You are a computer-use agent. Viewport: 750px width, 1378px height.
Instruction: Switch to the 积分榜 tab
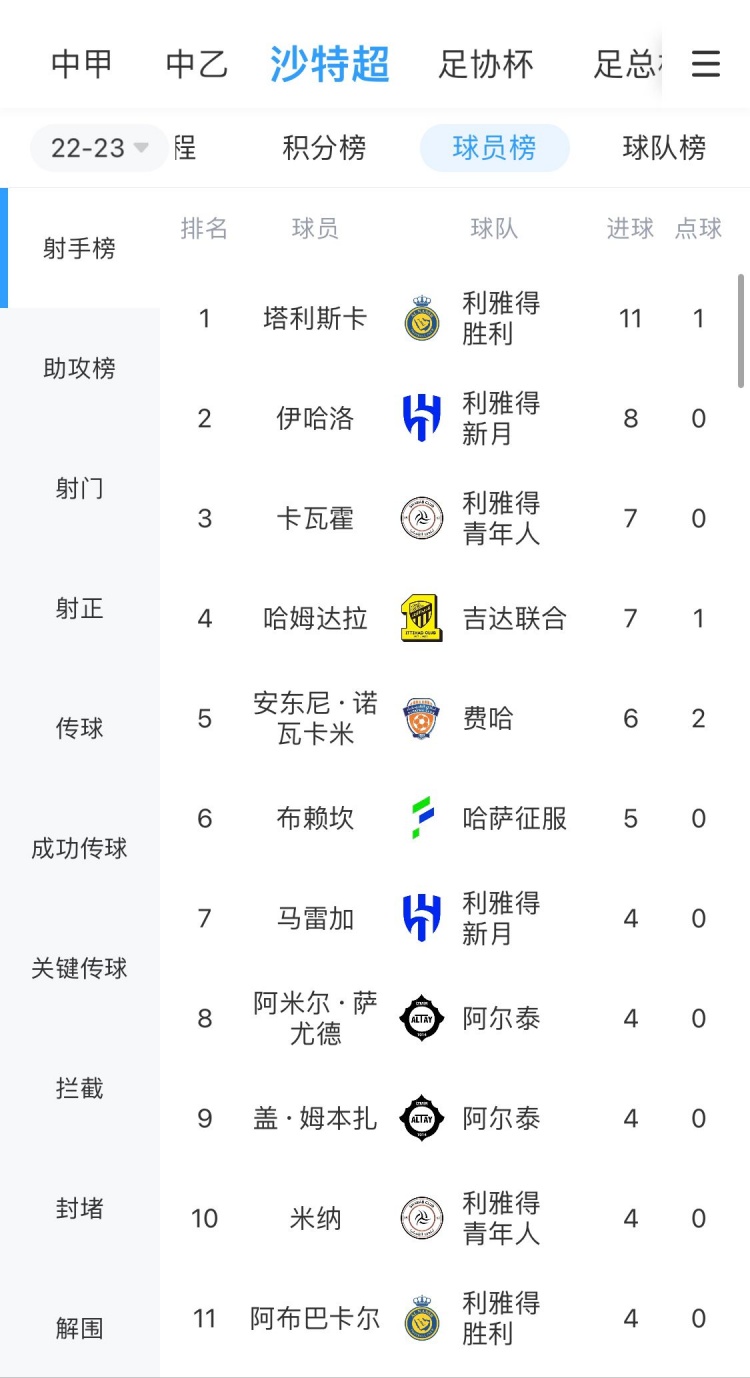[x=324, y=148]
